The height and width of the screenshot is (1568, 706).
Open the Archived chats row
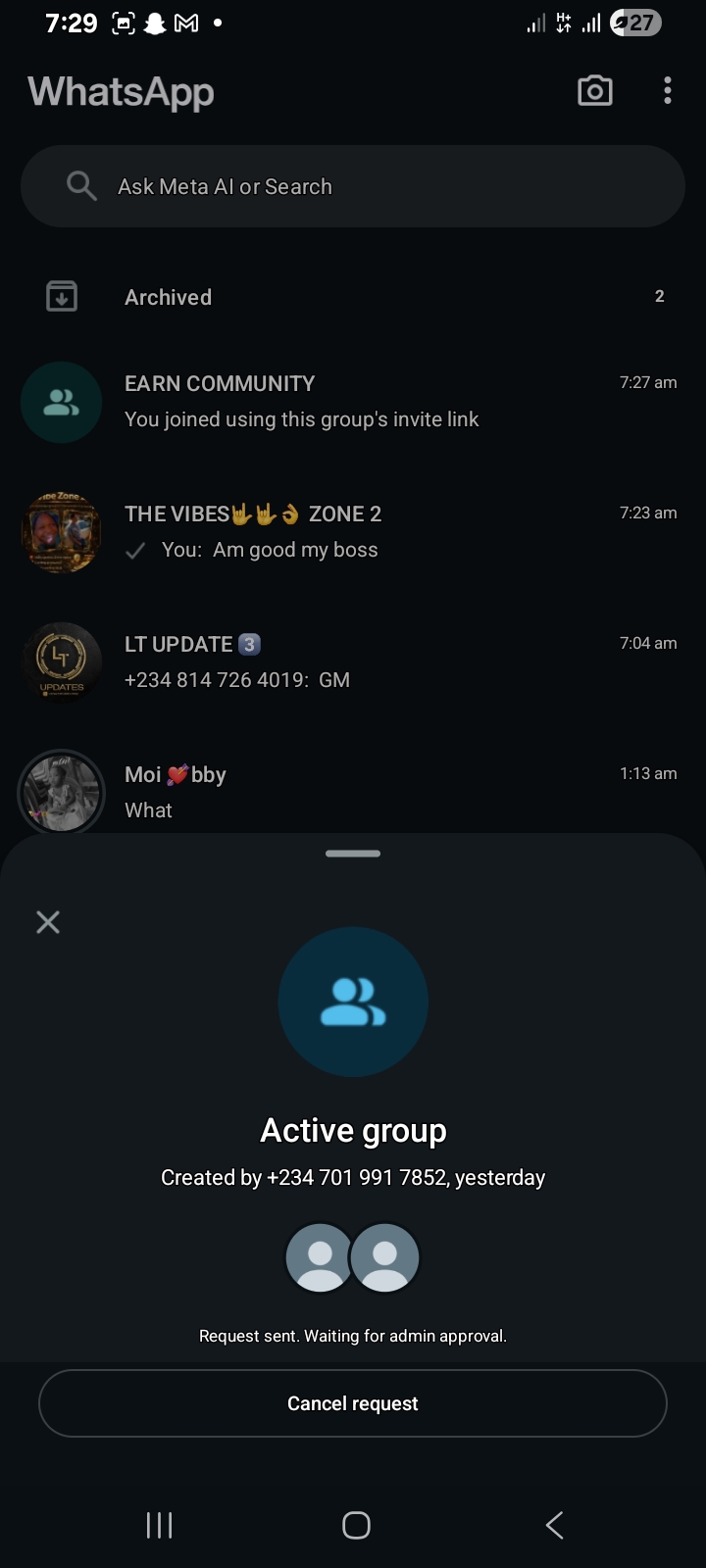coord(353,297)
